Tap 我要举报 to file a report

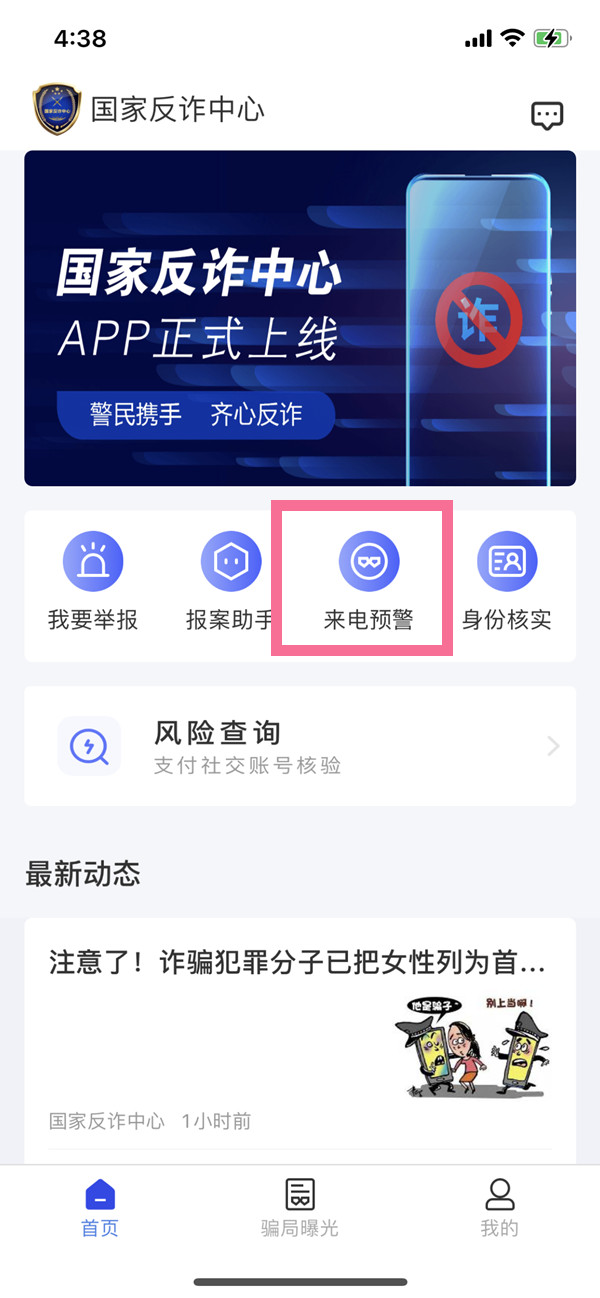(x=93, y=581)
